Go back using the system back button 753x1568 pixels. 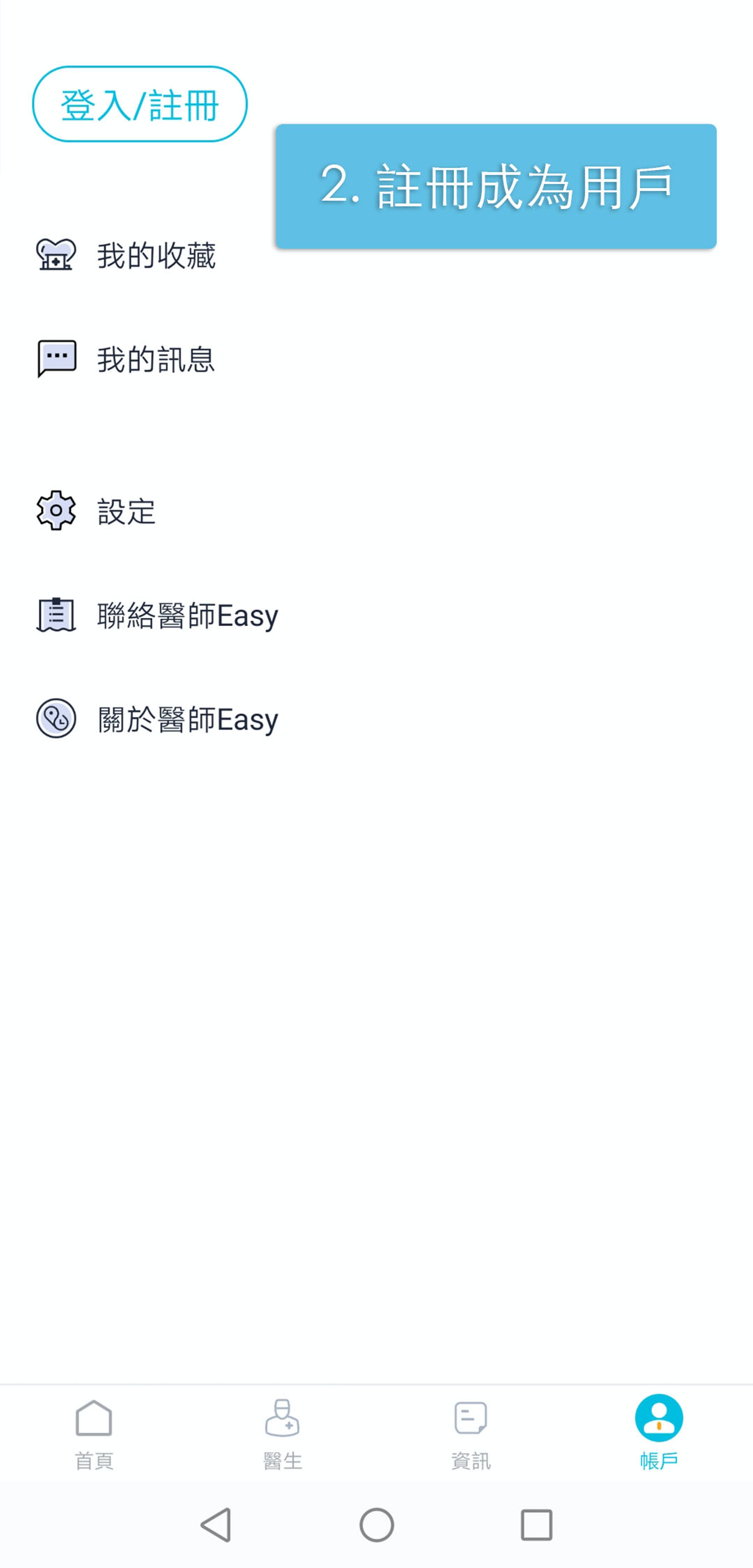point(216,1525)
